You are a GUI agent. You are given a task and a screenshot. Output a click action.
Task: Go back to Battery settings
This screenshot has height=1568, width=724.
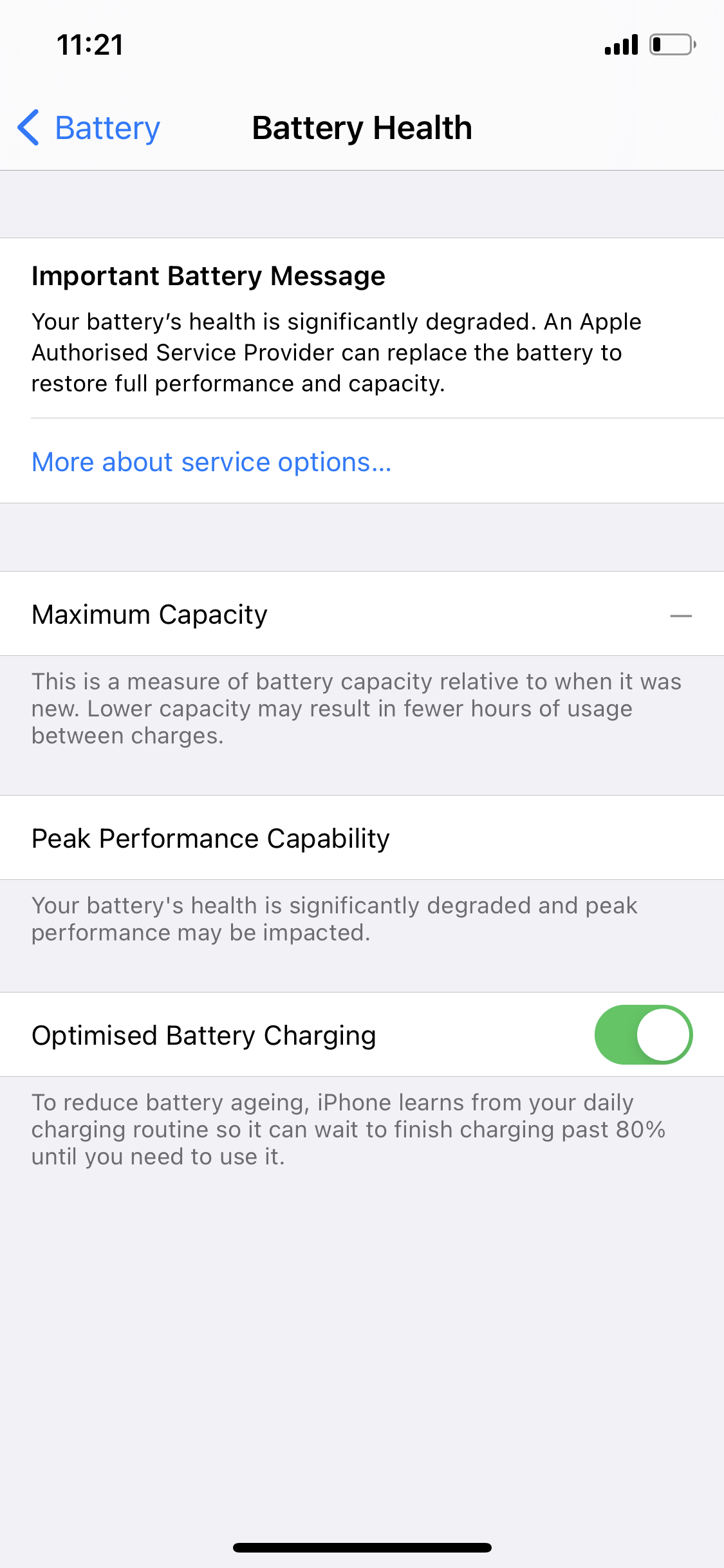pos(89,127)
